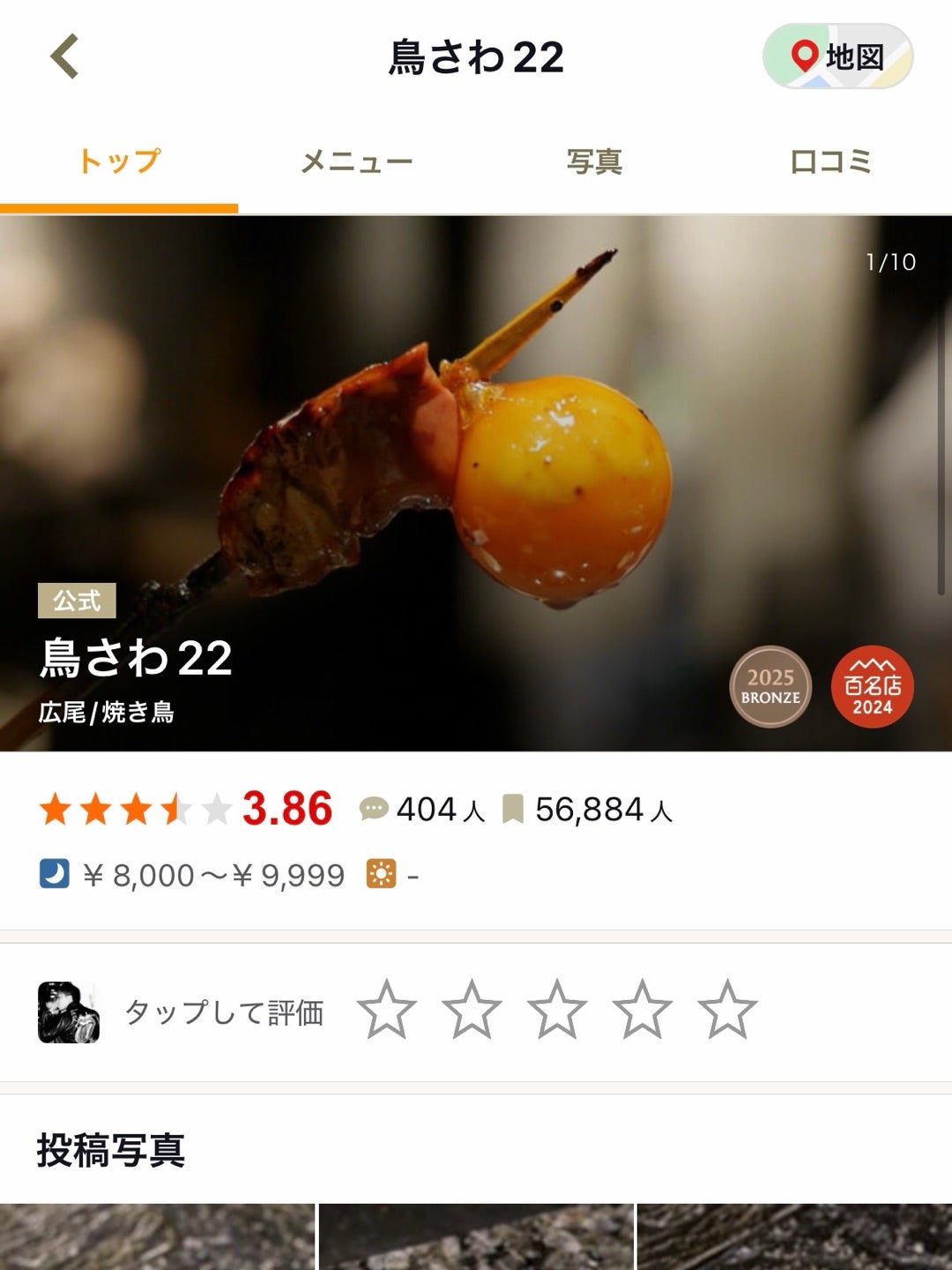Rate the restaurant three stars
The image size is (952, 1270).
(557, 1011)
